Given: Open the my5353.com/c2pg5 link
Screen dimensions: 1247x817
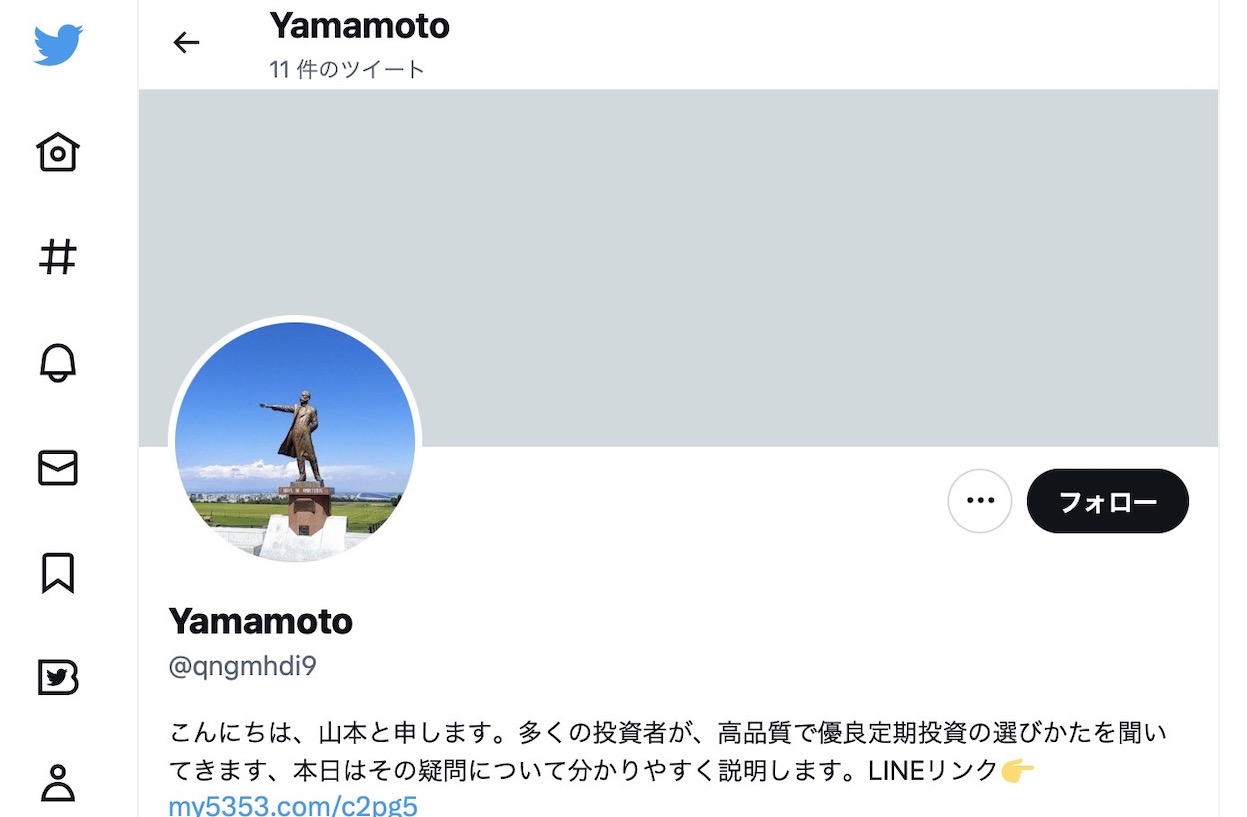Looking at the screenshot, I should [x=292, y=805].
